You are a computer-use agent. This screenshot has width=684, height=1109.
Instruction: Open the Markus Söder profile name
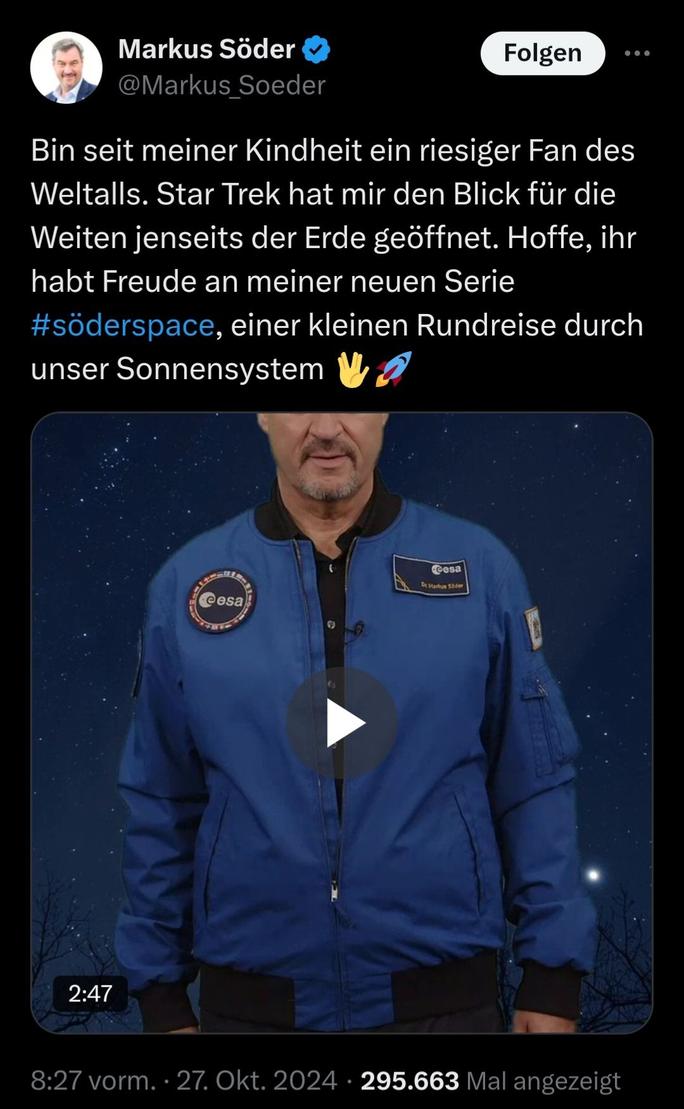tap(207, 49)
